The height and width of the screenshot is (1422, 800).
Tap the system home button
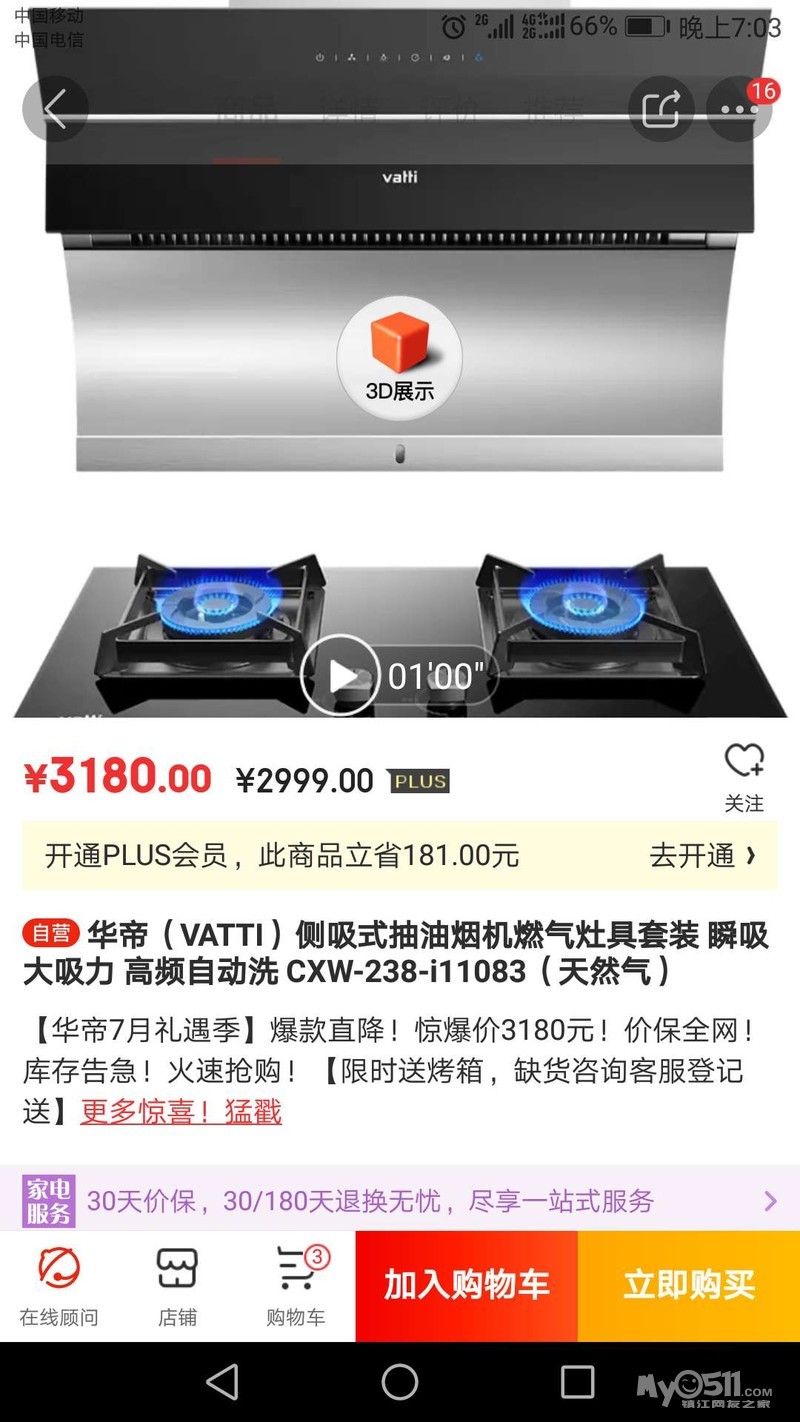tap(400, 1382)
